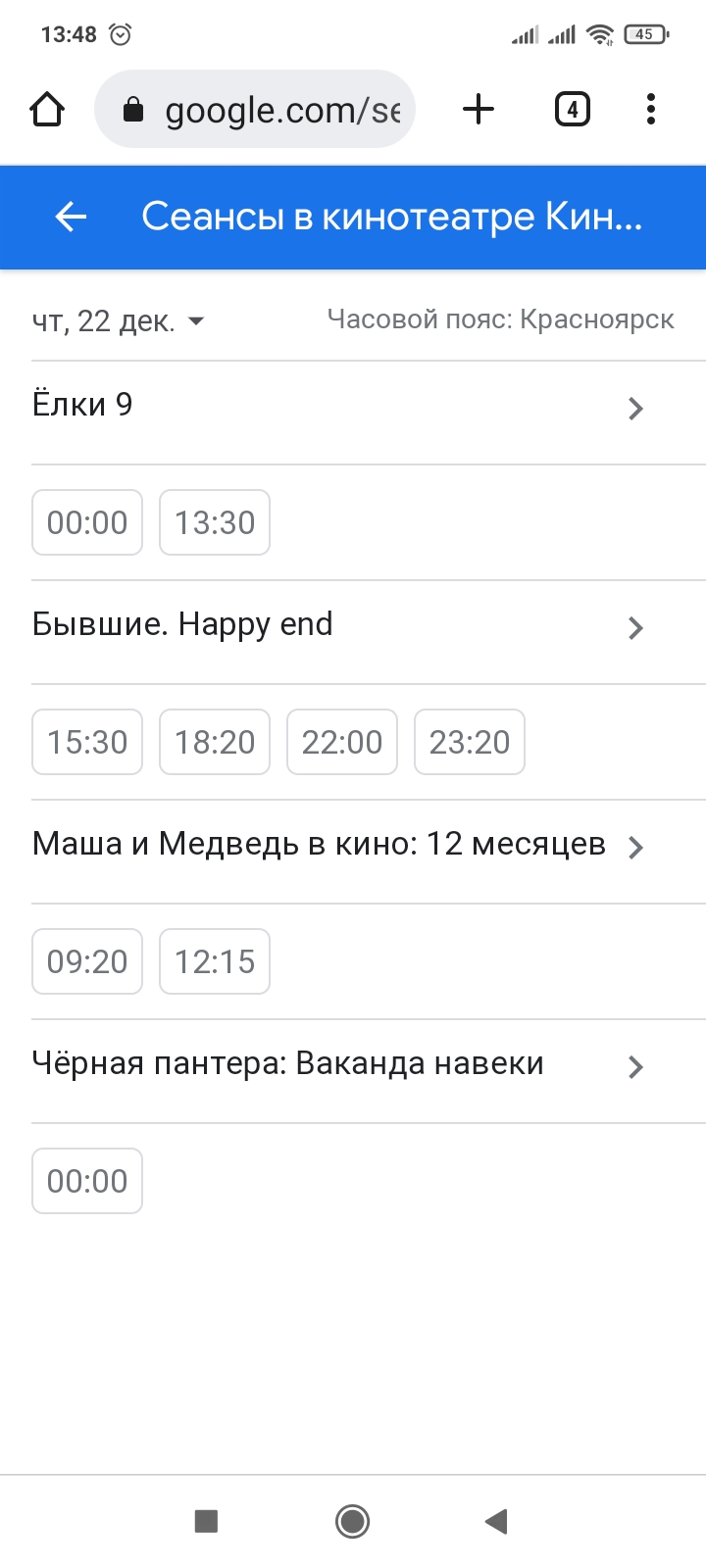The height and width of the screenshot is (1568, 706).
Task: Expand the date dropdown чт, 22 дек.
Action: [x=119, y=320]
